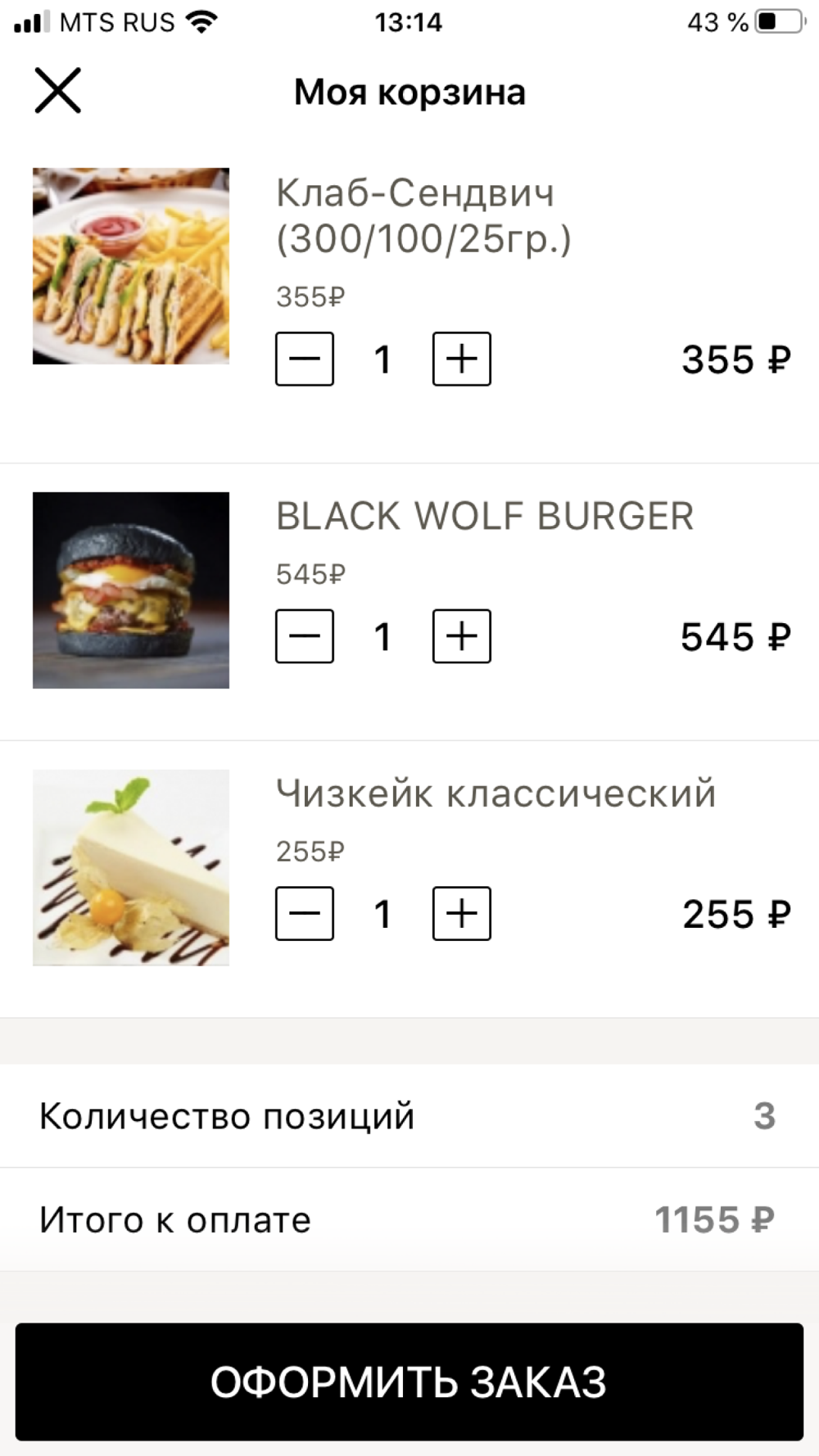This screenshot has width=819, height=1456.
Task: Add one more BLACK WOLF BURGER
Action: pyautogui.click(x=462, y=636)
